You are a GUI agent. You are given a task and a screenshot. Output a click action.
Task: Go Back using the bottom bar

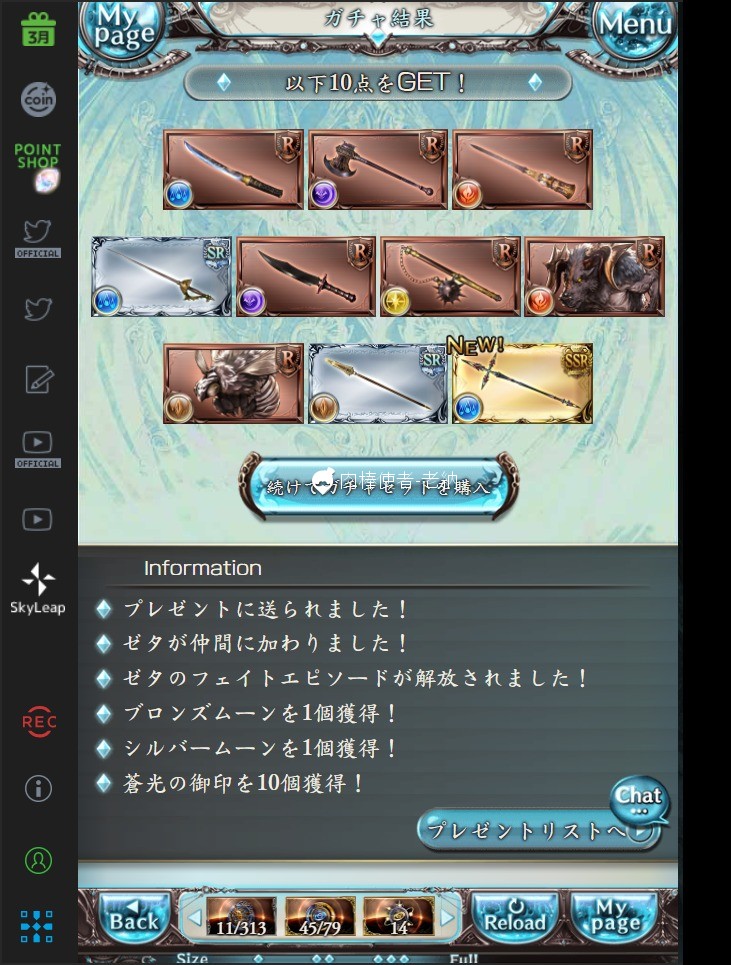134,915
